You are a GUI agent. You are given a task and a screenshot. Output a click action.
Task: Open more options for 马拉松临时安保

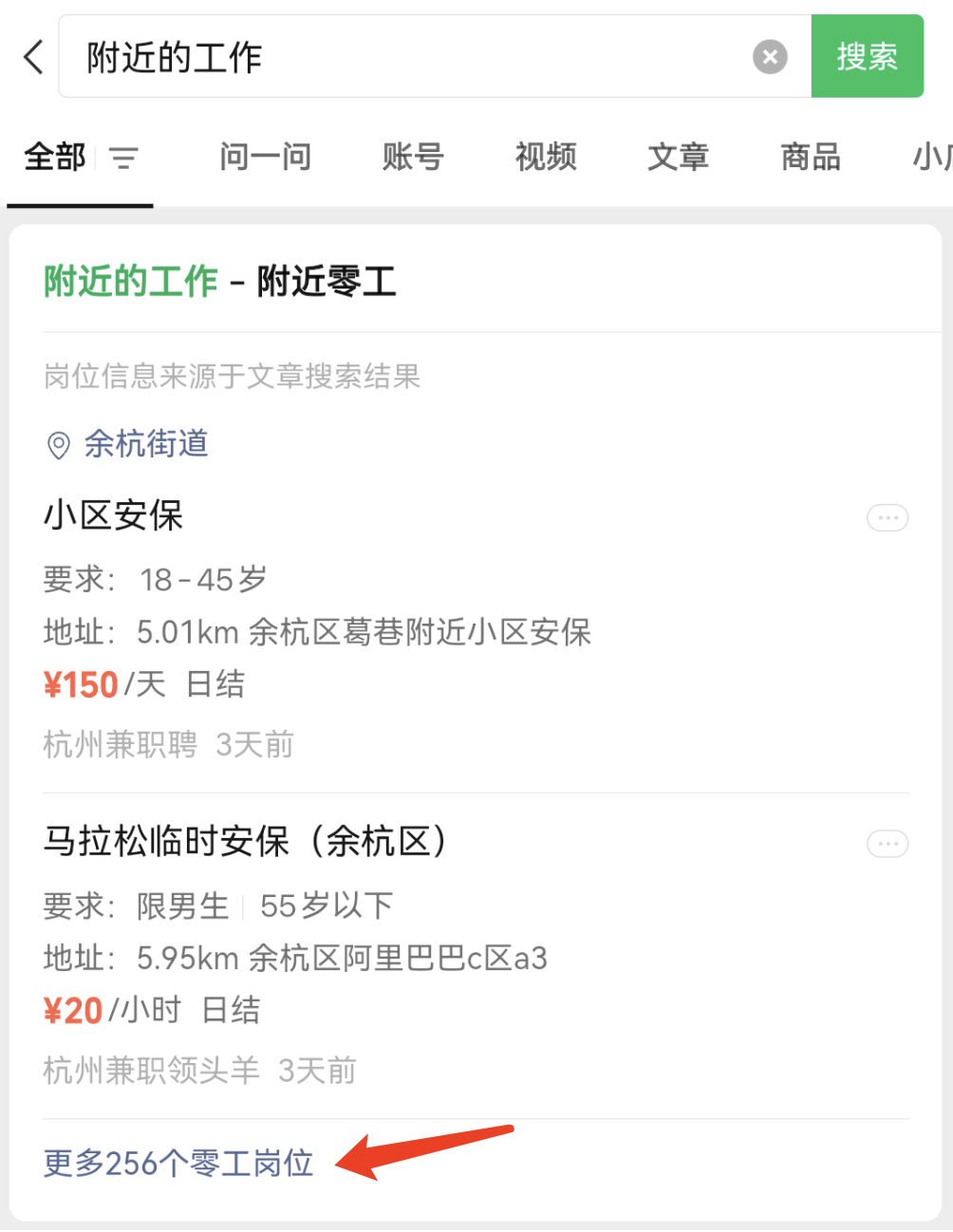[888, 844]
